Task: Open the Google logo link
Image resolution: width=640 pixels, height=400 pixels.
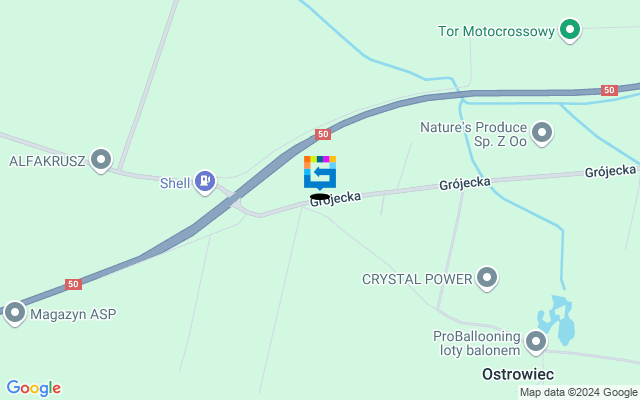Action: 33,388
